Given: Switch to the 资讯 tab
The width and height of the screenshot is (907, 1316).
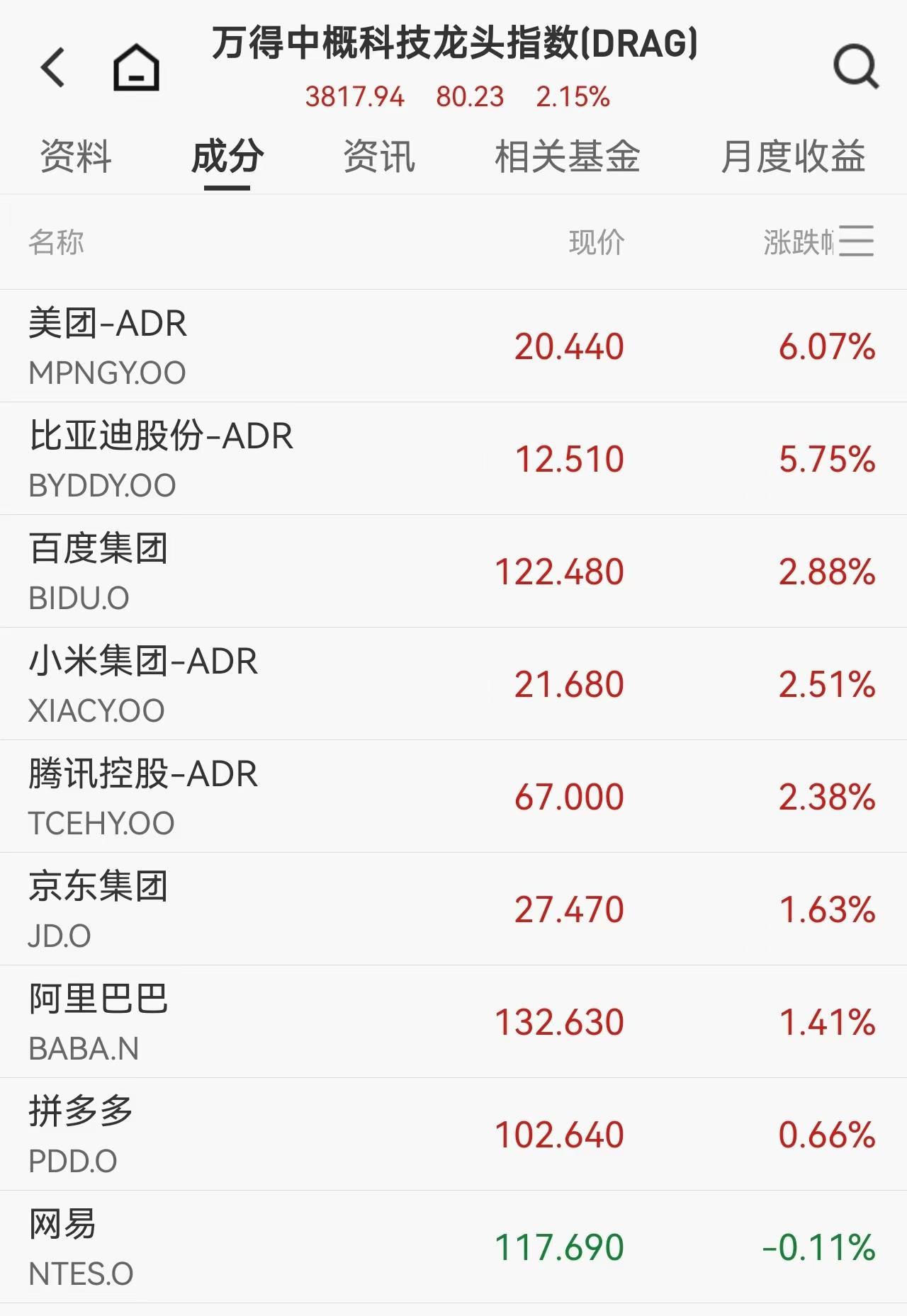Looking at the screenshot, I should coord(378,159).
